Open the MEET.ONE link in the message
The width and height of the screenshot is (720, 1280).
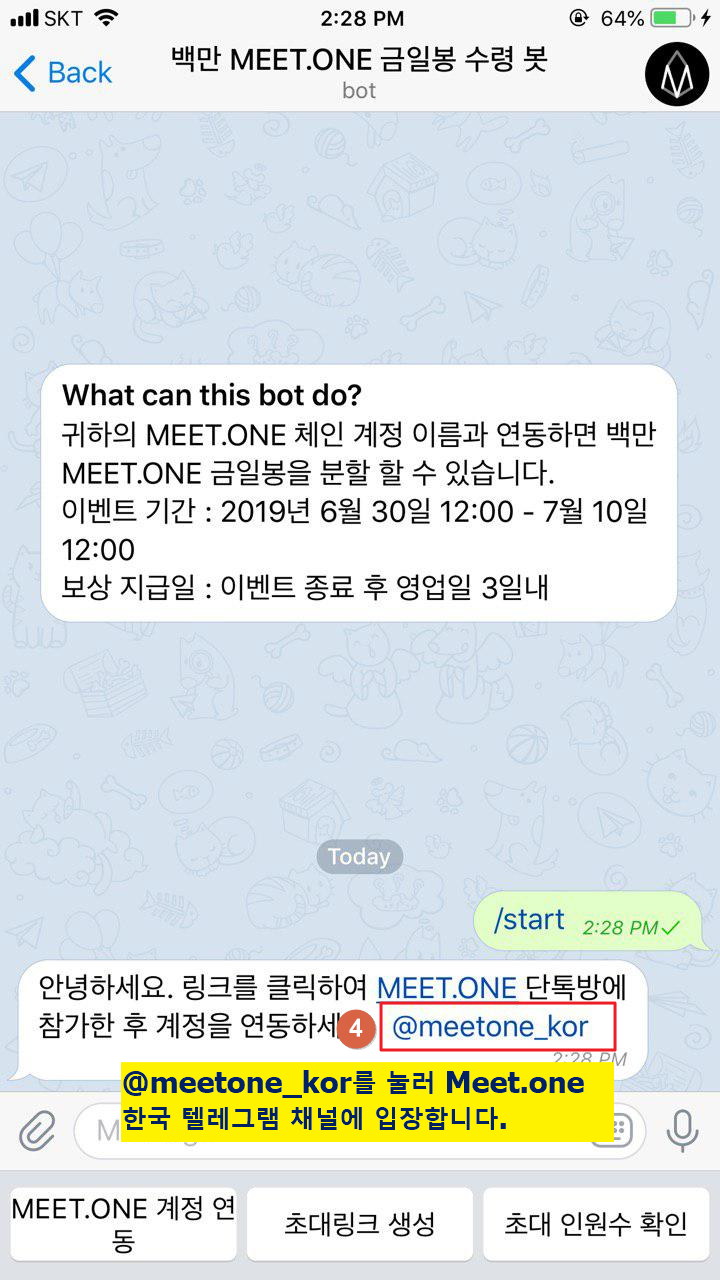click(x=447, y=988)
